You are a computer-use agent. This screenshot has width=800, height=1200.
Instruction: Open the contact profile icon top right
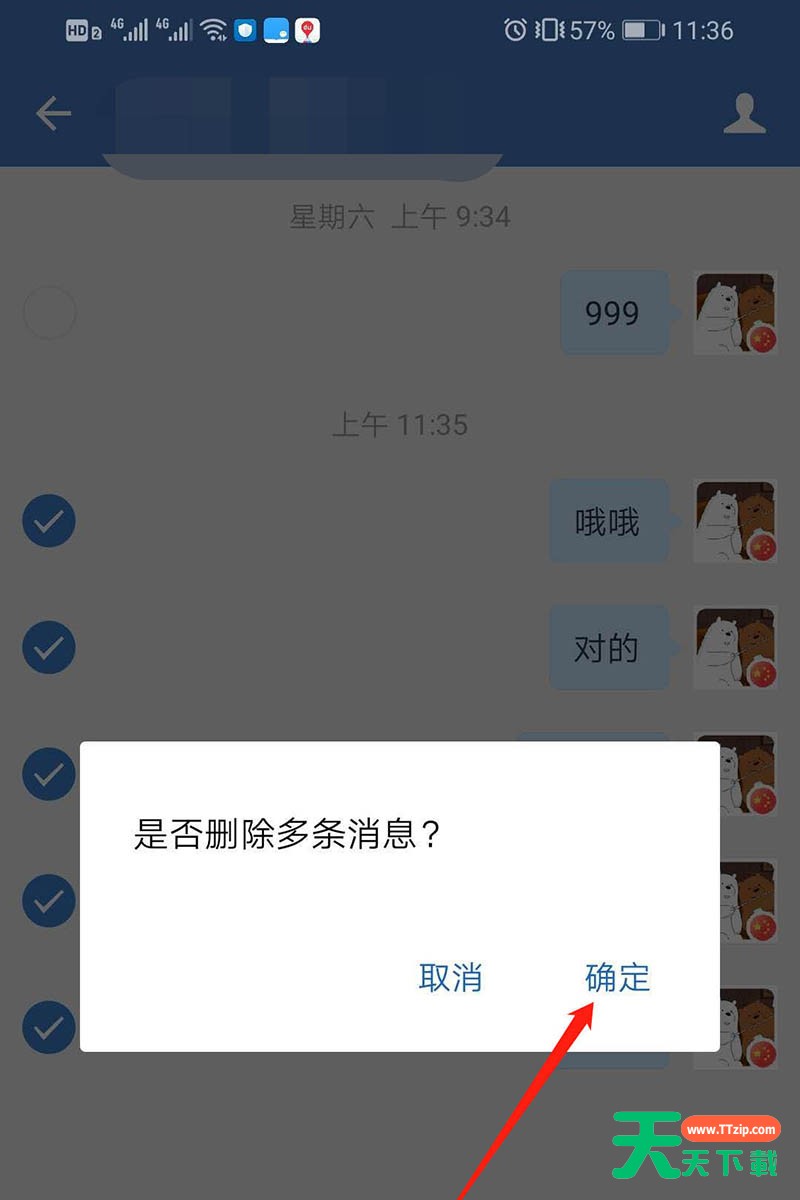pos(743,113)
